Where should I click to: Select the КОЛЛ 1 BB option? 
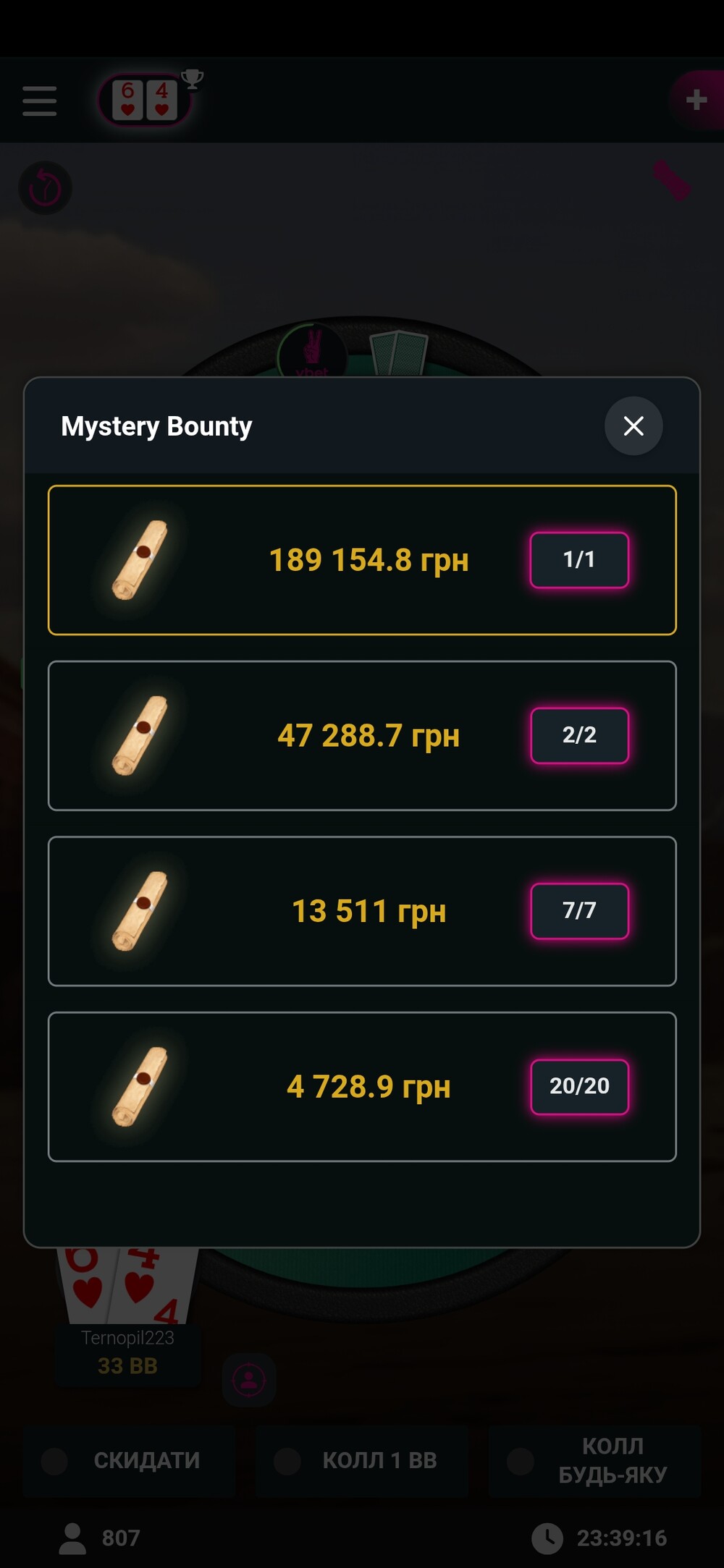[x=362, y=1461]
